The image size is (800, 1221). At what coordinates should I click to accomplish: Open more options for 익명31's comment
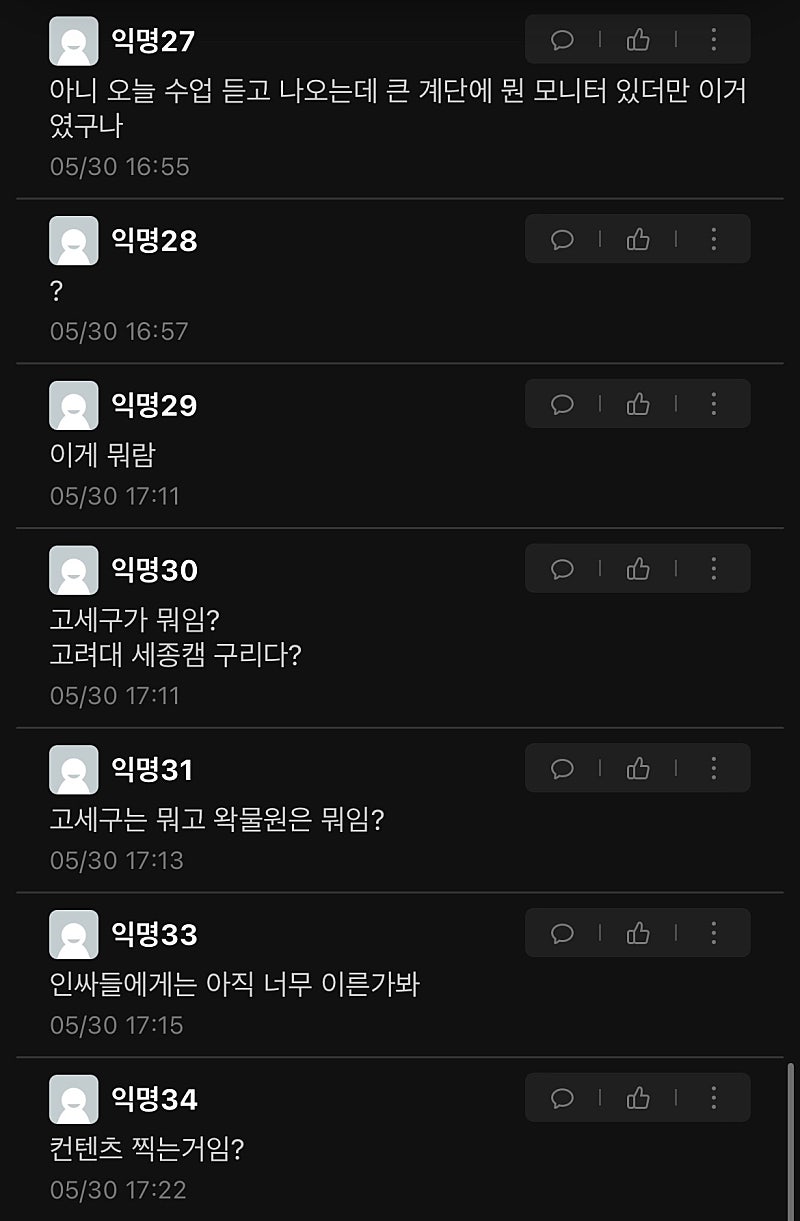point(713,768)
